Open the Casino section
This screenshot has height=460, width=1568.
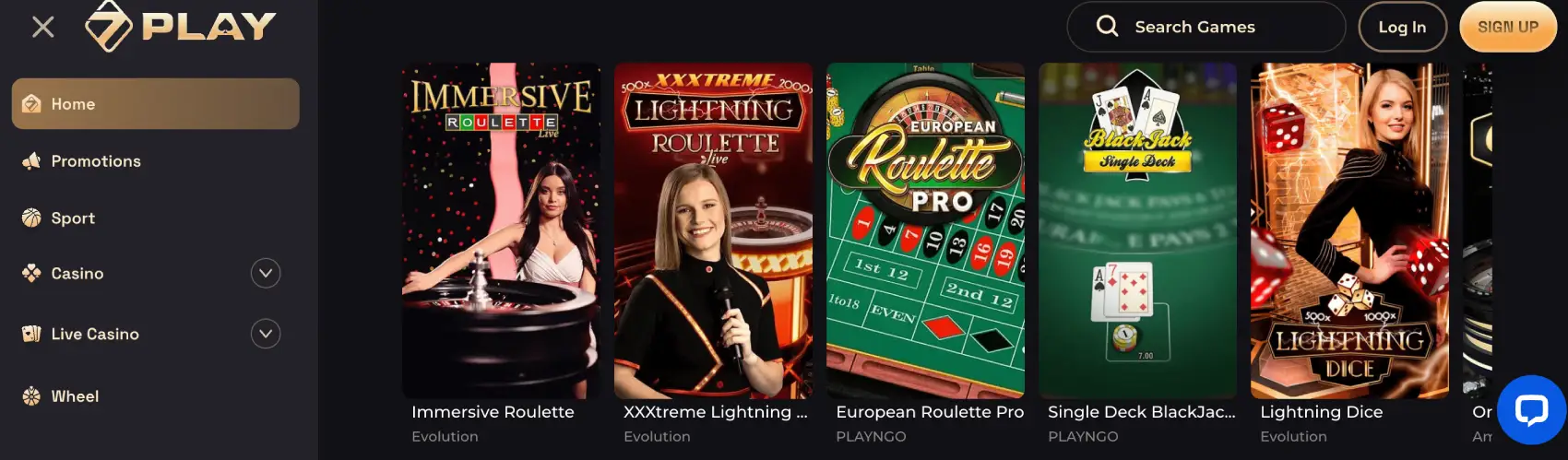pos(77,274)
